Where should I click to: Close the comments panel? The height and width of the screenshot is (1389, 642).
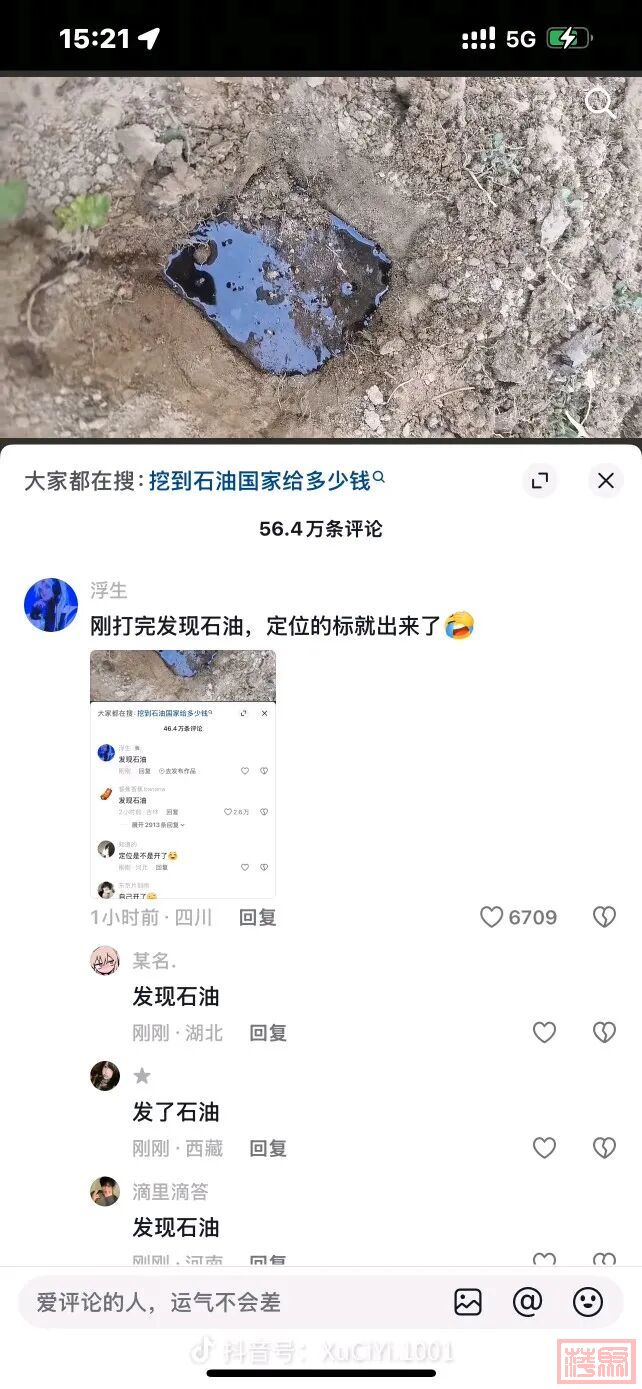pos(605,481)
